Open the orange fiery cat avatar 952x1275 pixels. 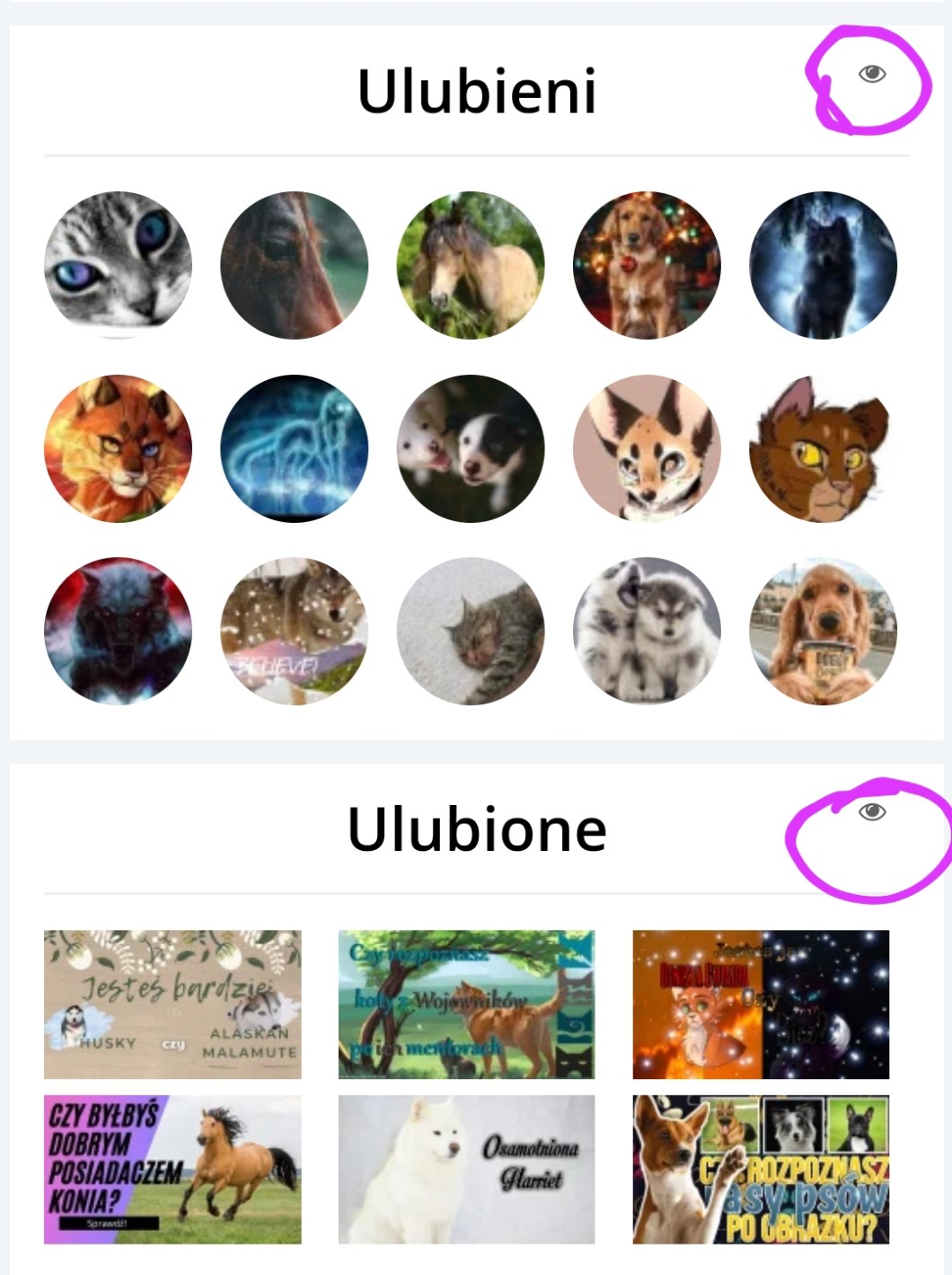(x=118, y=448)
